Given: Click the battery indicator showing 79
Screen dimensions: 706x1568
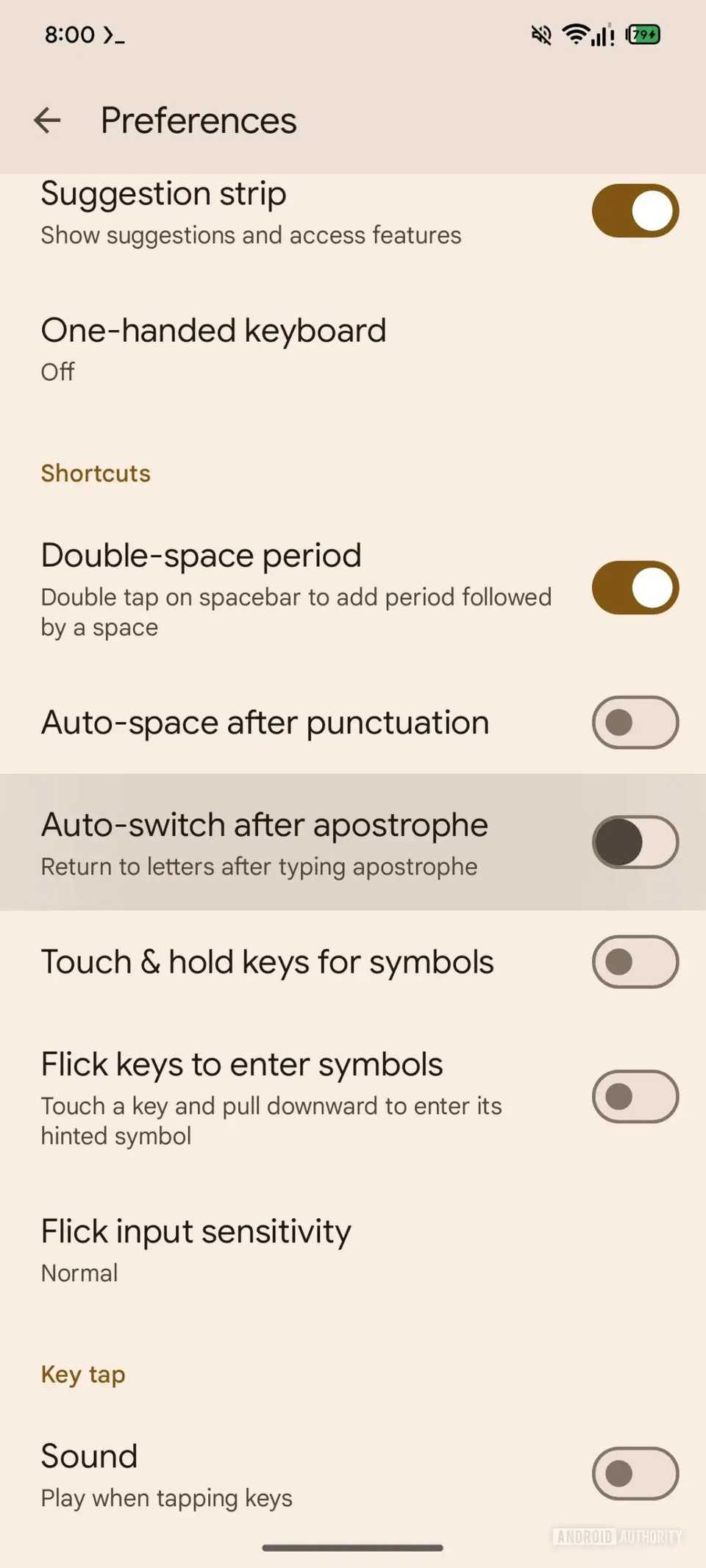Looking at the screenshot, I should [641, 35].
